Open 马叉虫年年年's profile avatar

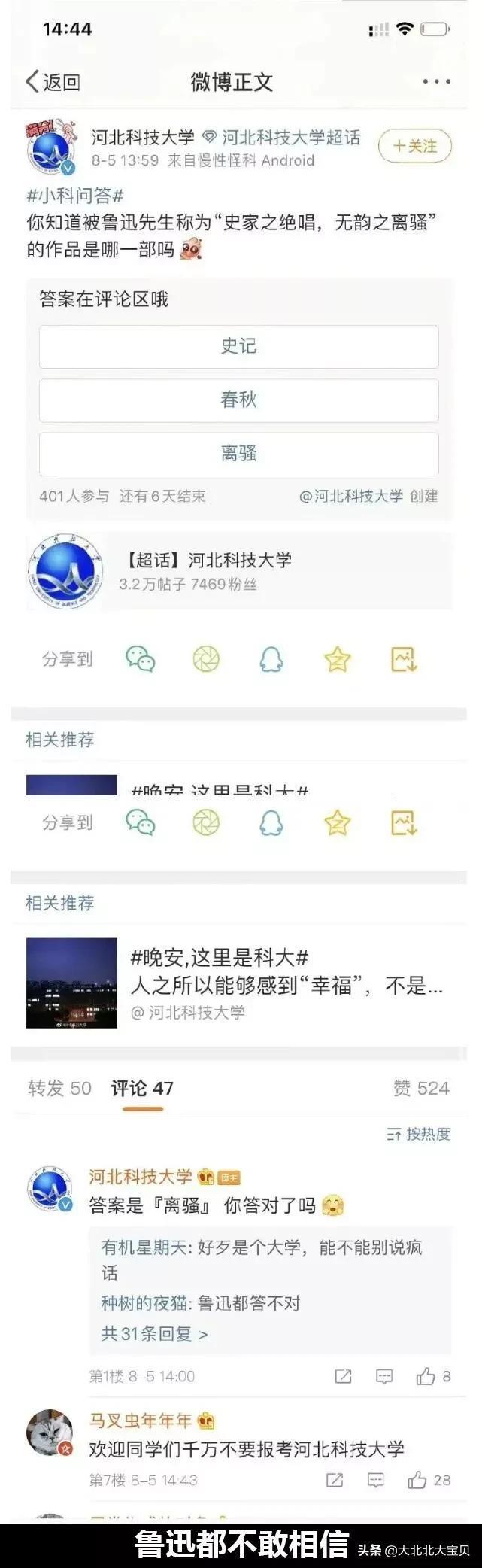(50, 1433)
